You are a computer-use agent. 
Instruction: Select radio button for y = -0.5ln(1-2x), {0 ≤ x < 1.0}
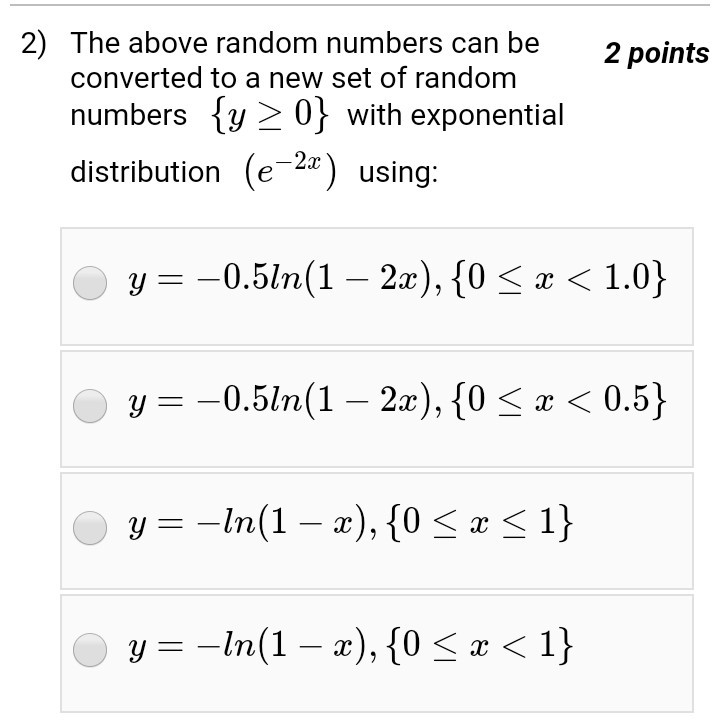(x=91, y=285)
